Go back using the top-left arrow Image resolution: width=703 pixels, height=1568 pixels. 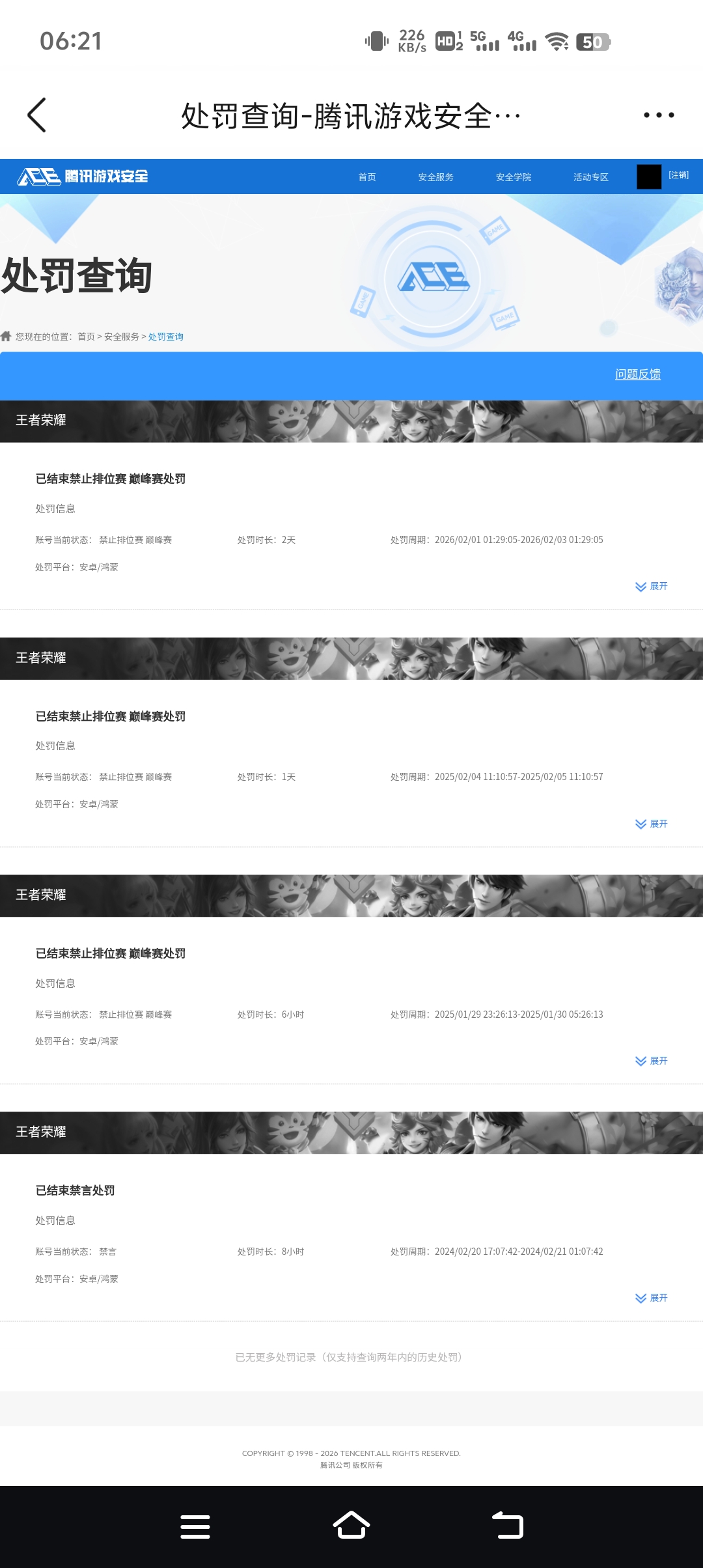[37, 115]
